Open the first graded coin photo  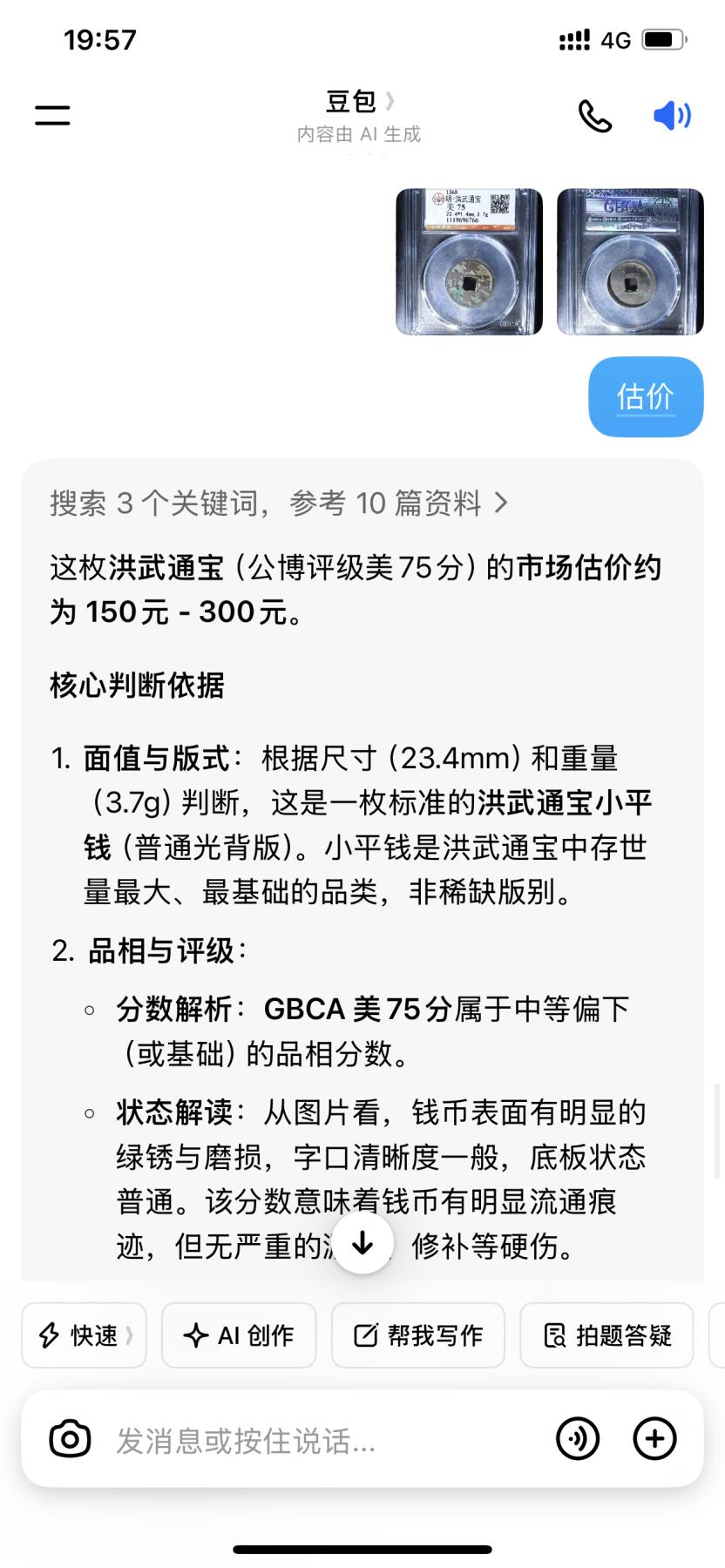(x=467, y=260)
